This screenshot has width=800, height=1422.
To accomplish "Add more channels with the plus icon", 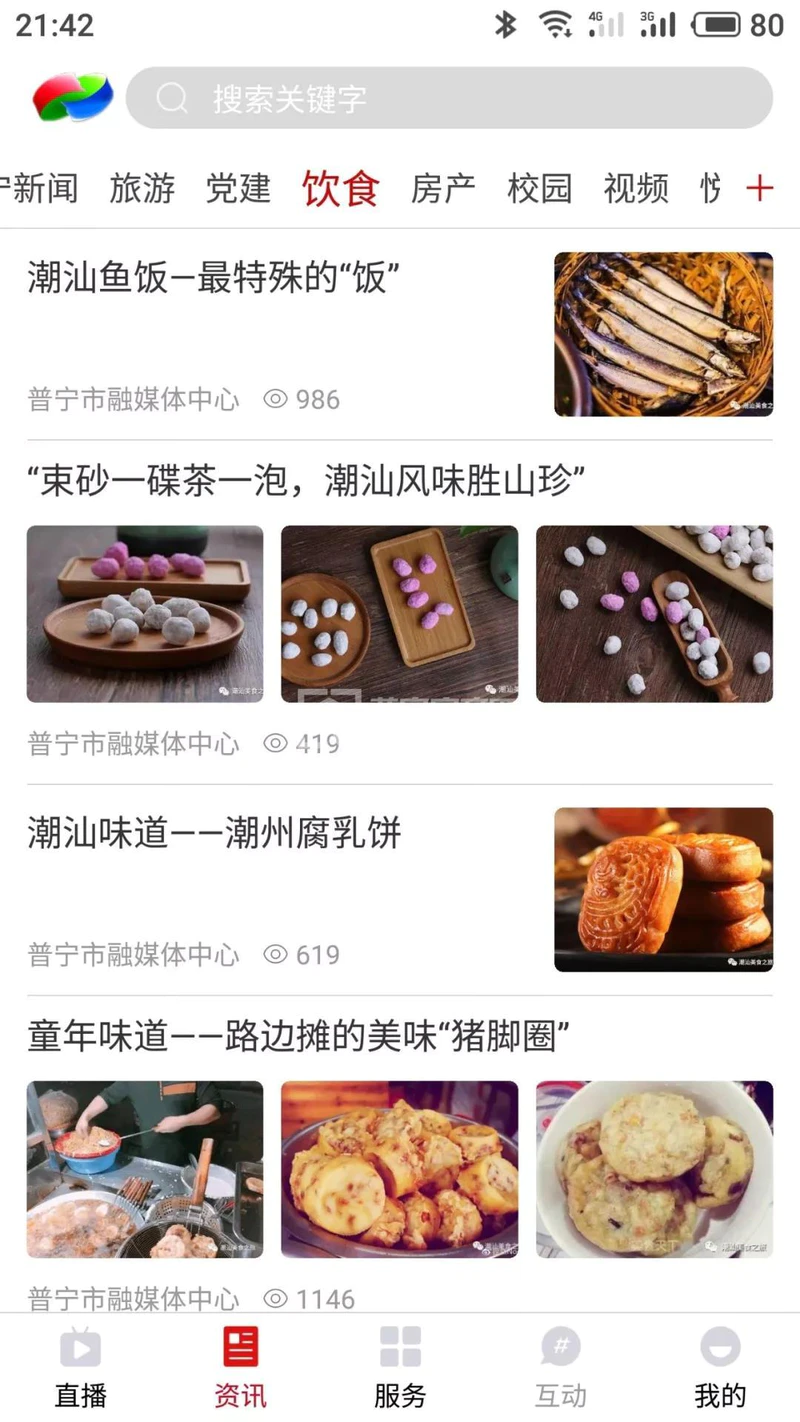I will click(x=760, y=188).
